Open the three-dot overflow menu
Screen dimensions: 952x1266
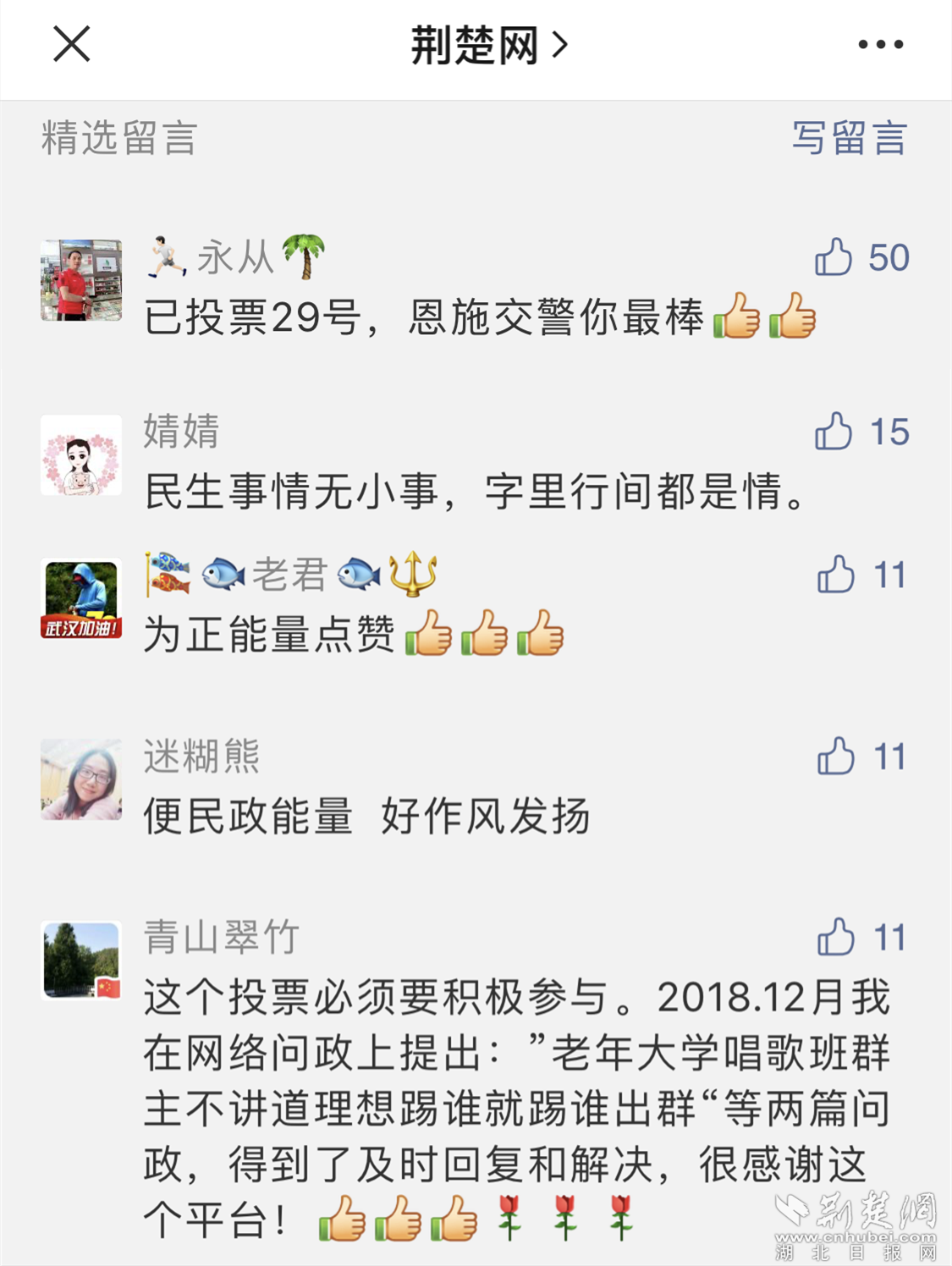tap(880, 45)
